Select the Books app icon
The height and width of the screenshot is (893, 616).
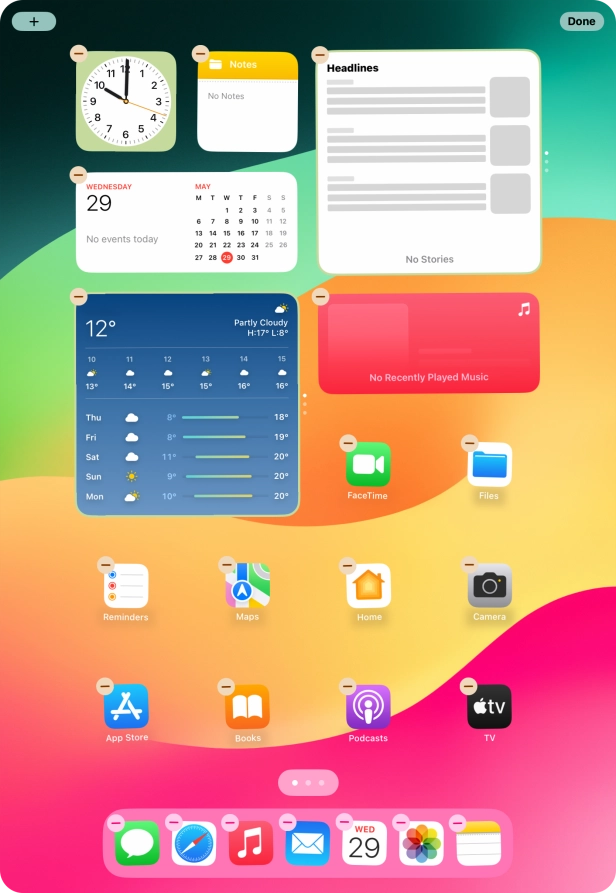point(247,707)
